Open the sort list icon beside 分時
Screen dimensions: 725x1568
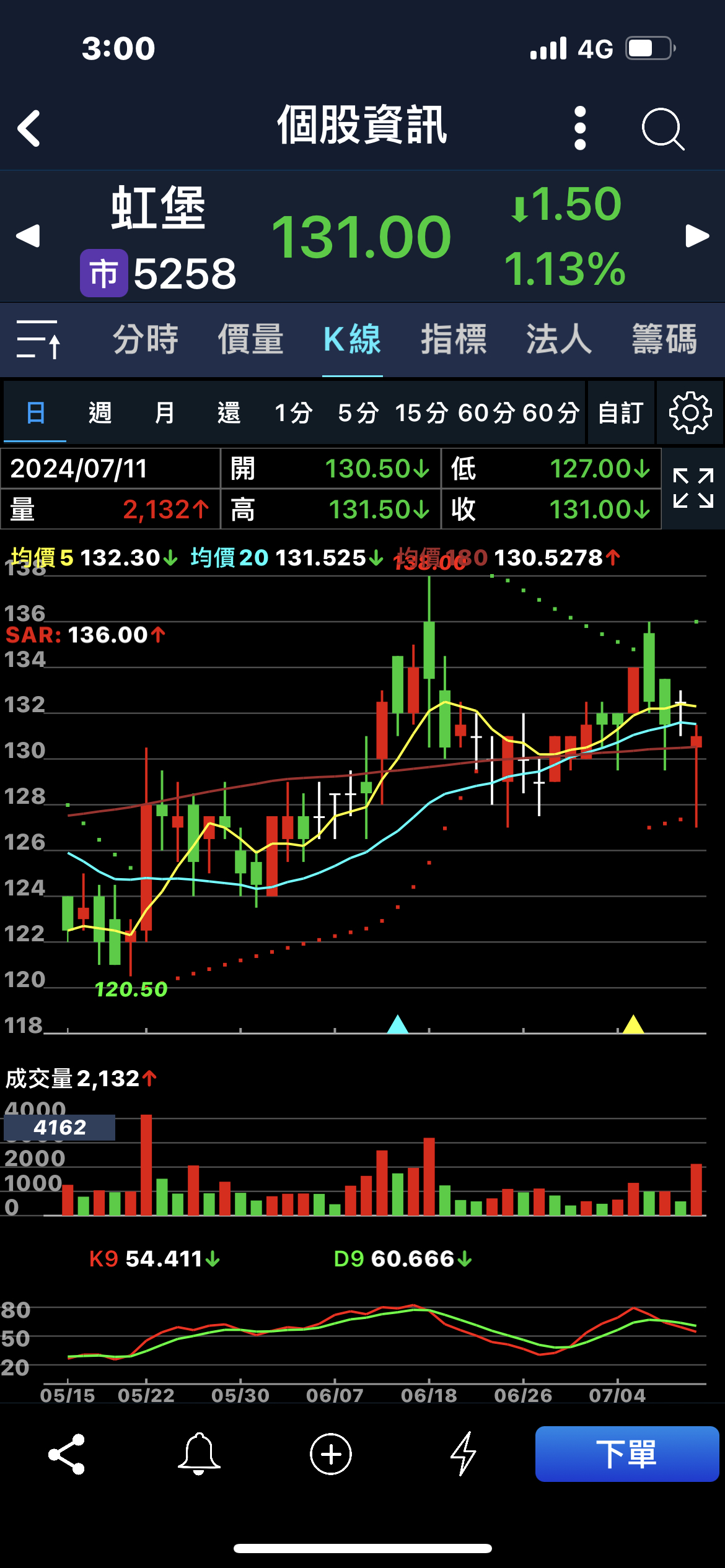38,339
